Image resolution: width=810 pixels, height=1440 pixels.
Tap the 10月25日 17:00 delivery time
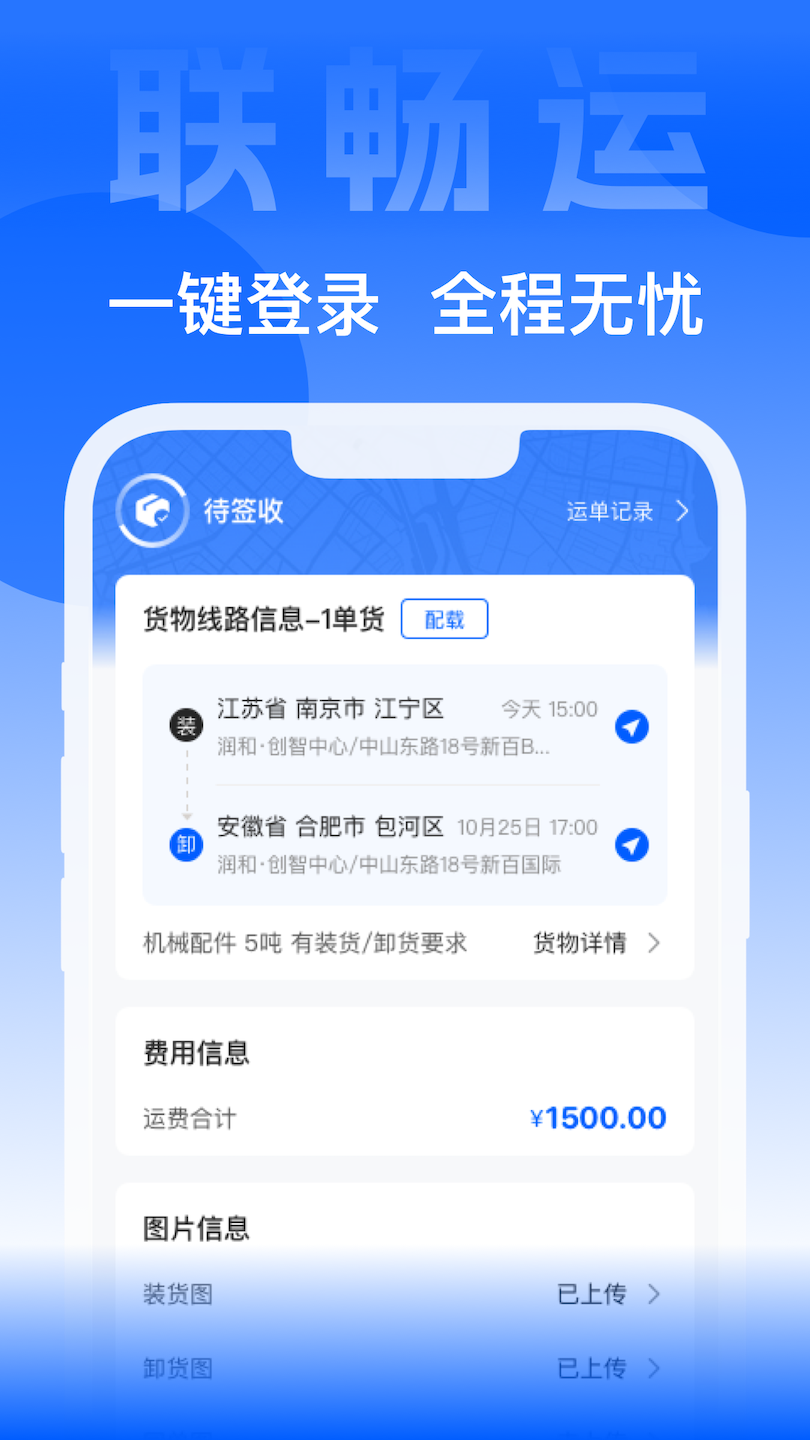click(525, 827)
